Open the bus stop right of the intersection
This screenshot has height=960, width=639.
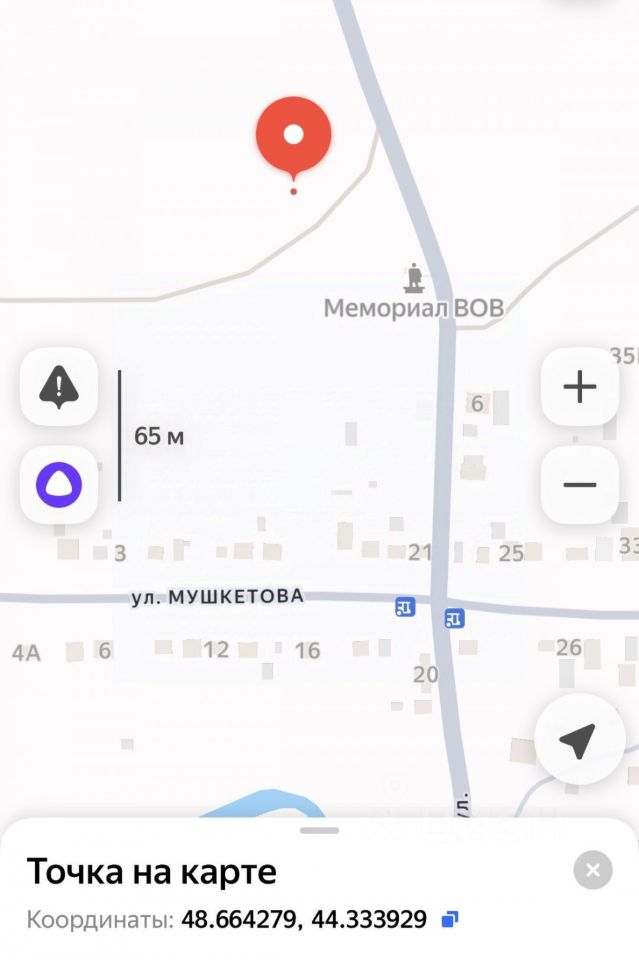[x=454, y=618]
